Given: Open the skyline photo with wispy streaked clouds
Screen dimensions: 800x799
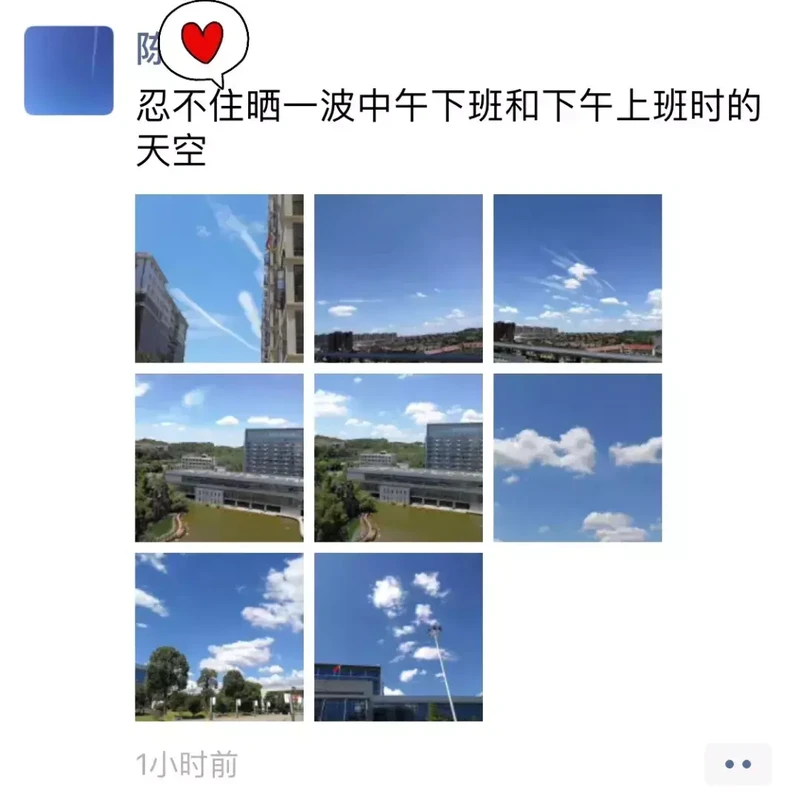Looking at the screenshot, I should coord(577,278).
